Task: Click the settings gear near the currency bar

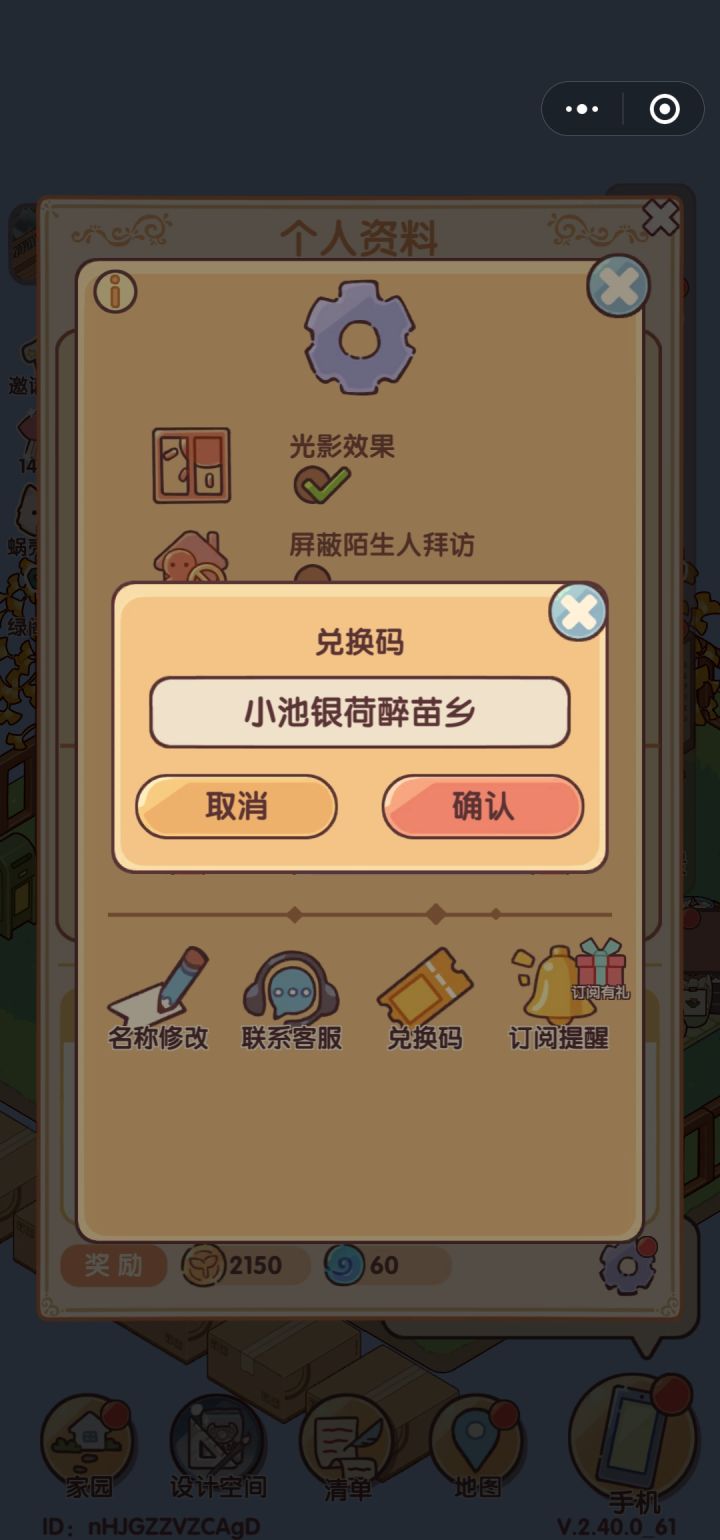Action: point(625,1265)
